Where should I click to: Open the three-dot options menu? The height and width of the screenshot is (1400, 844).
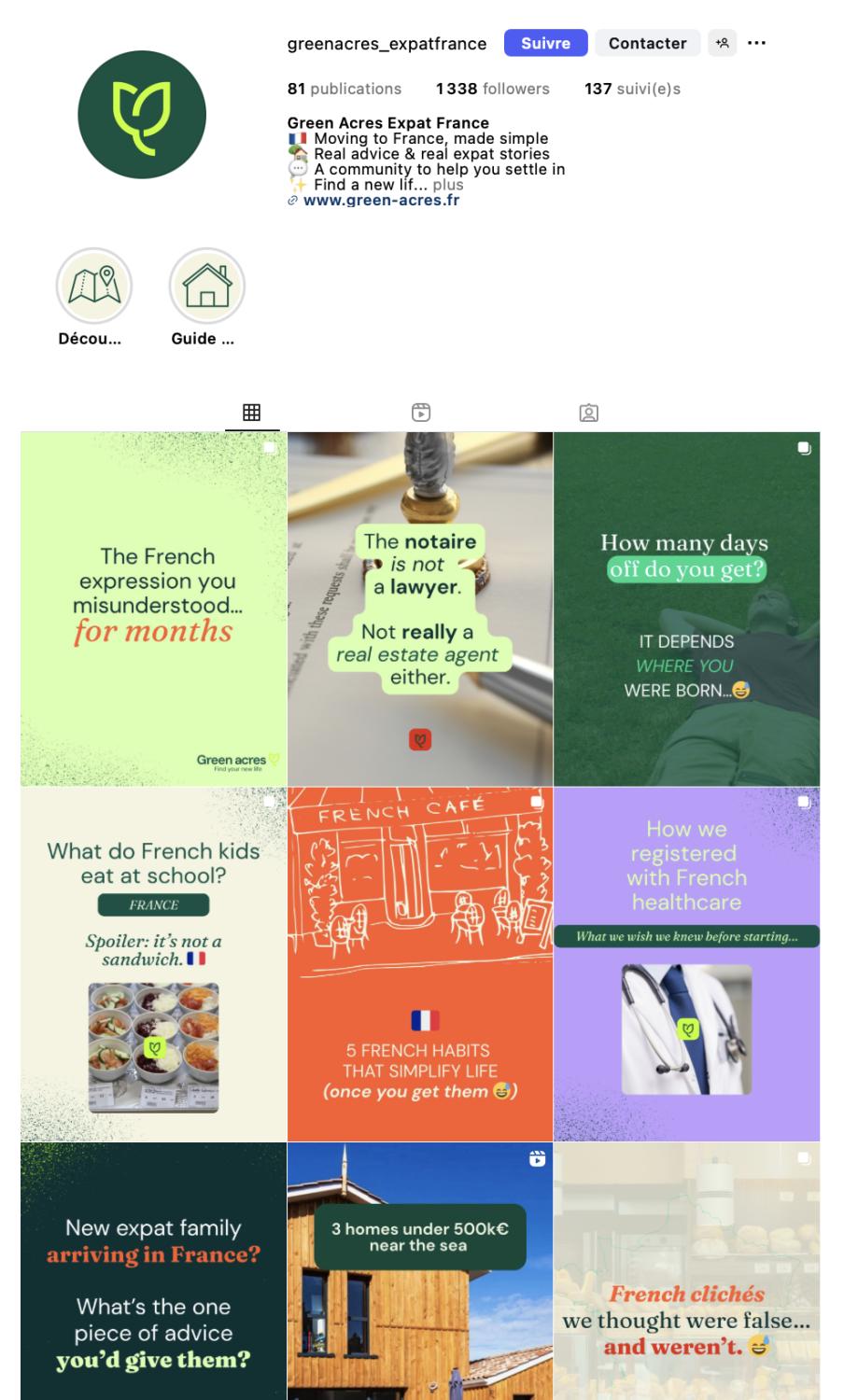[757, 43]
